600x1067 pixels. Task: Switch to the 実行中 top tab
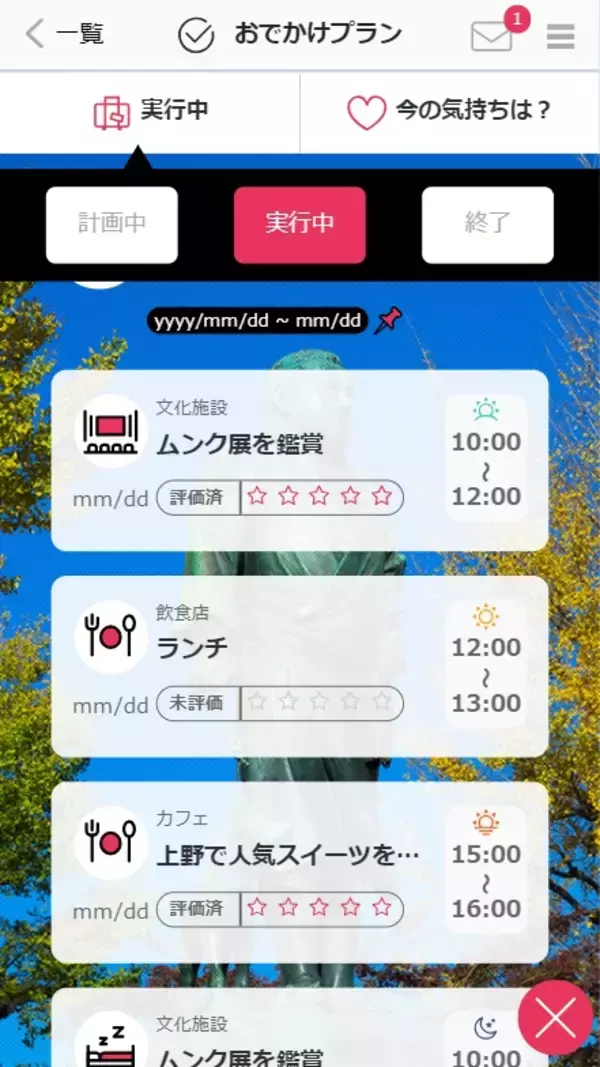point(150,112)
